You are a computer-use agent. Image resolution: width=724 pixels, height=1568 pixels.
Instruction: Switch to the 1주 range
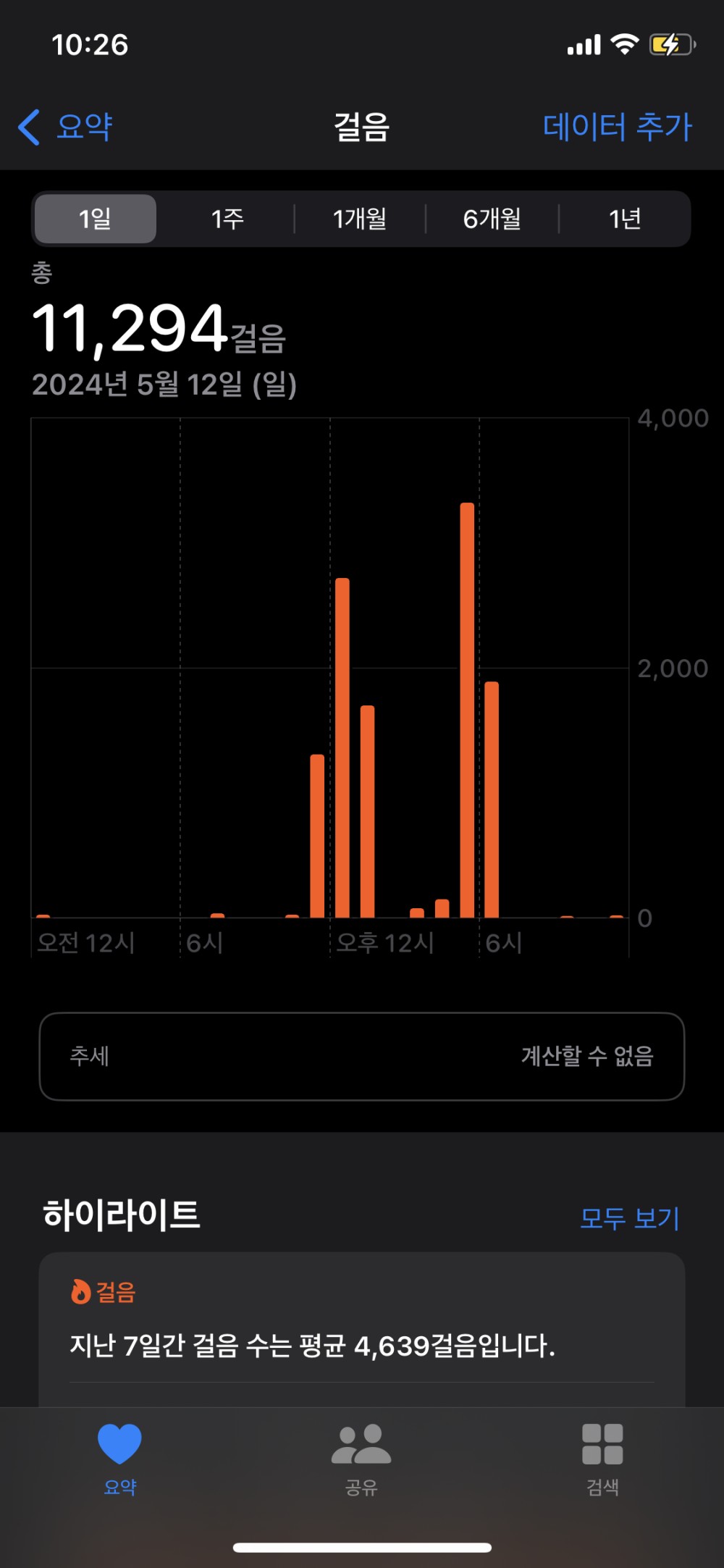click(x=227, y=219)
